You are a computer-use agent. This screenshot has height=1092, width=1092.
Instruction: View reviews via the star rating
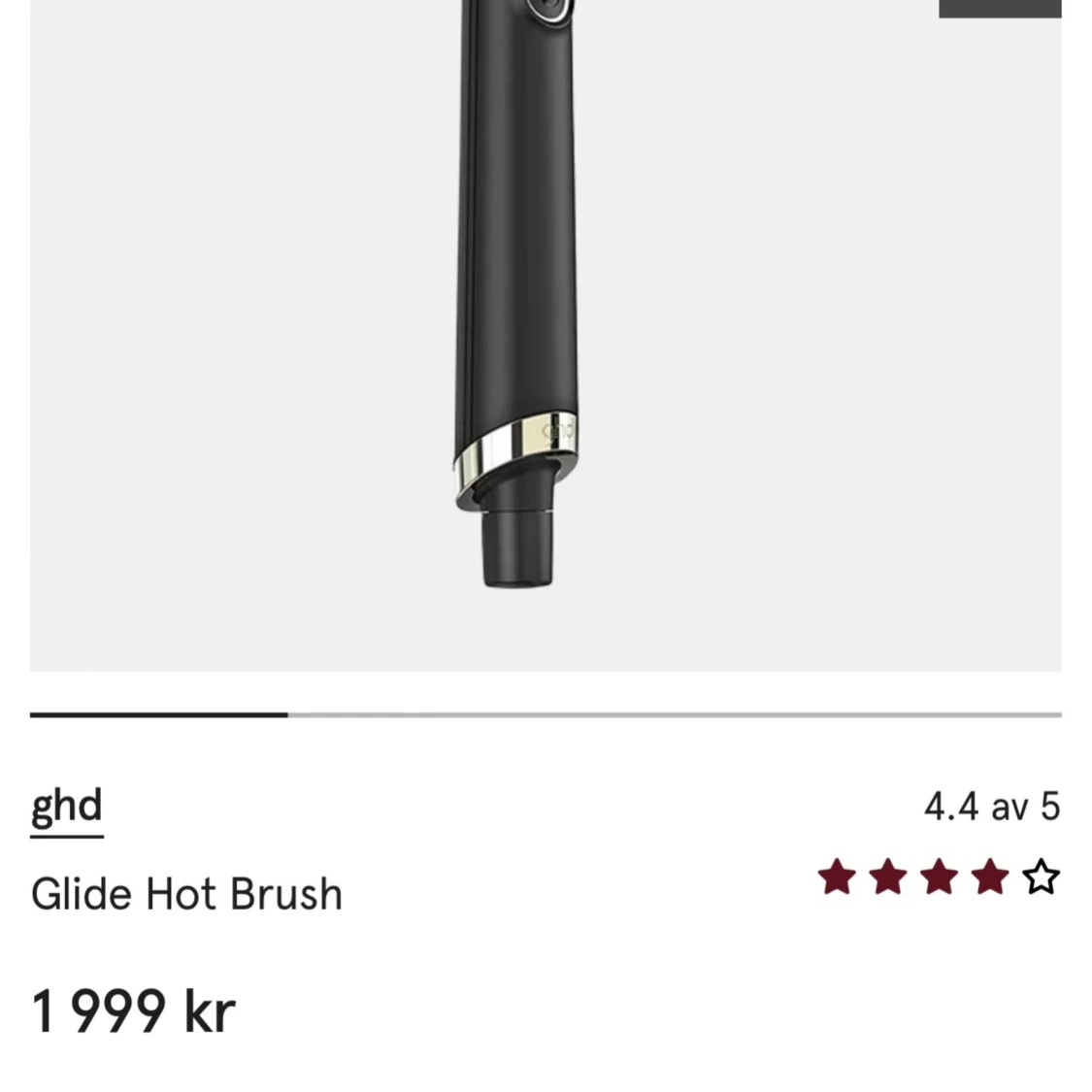pos(938,877)
